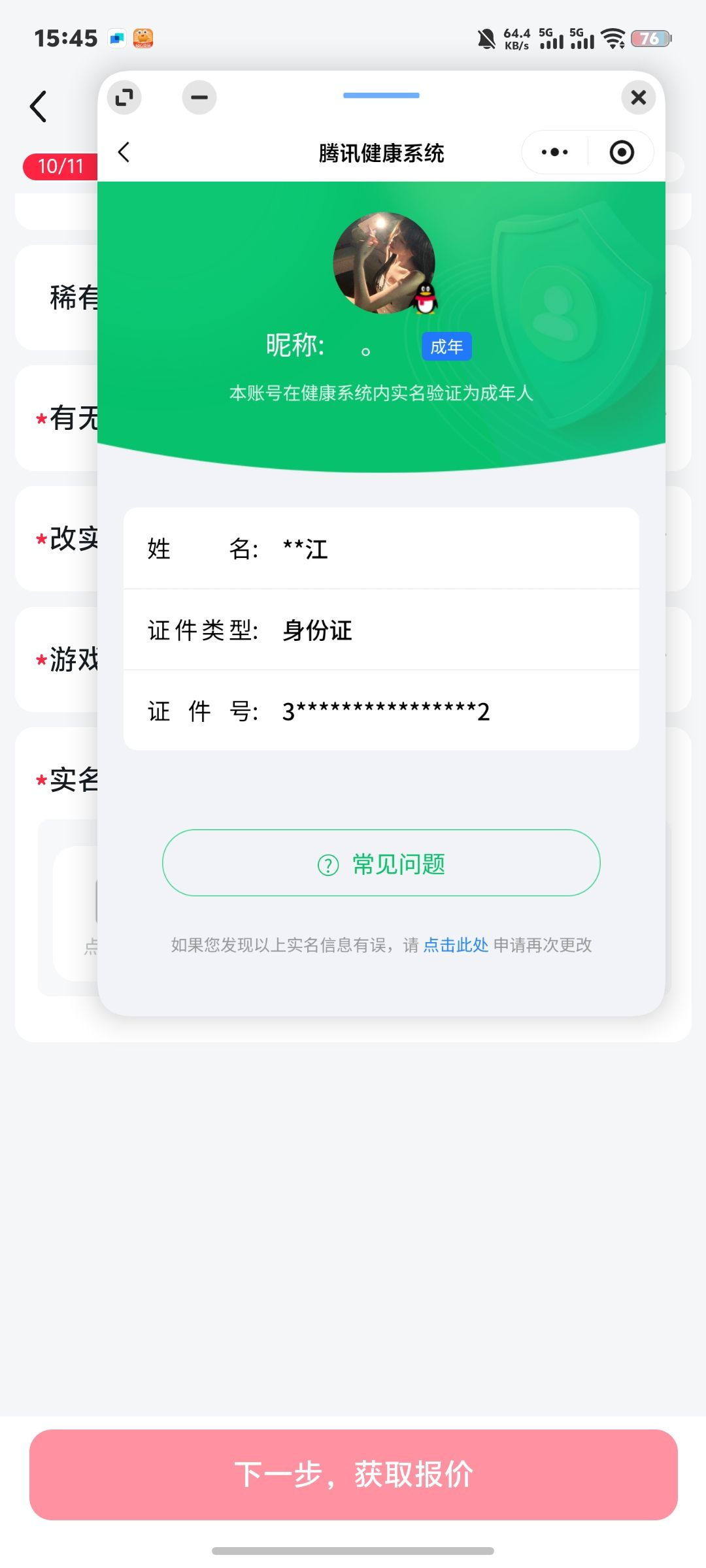Go back inside the 腾讯健康系统 page

point(125,152)
